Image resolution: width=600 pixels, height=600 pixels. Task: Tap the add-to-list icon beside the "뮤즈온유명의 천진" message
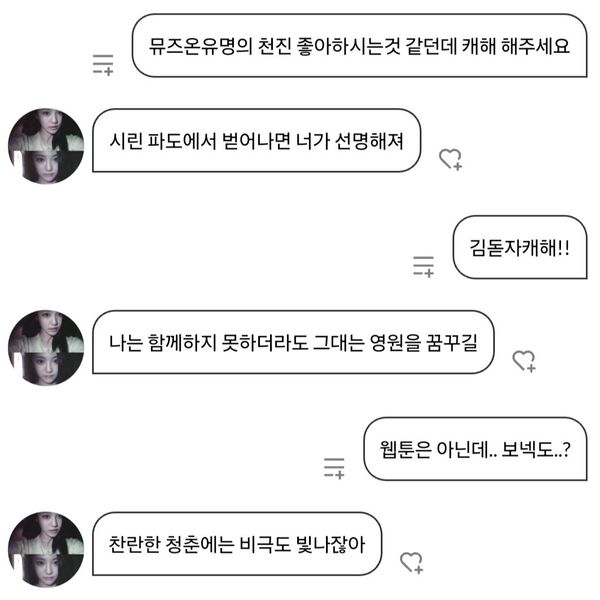(103, 64)
